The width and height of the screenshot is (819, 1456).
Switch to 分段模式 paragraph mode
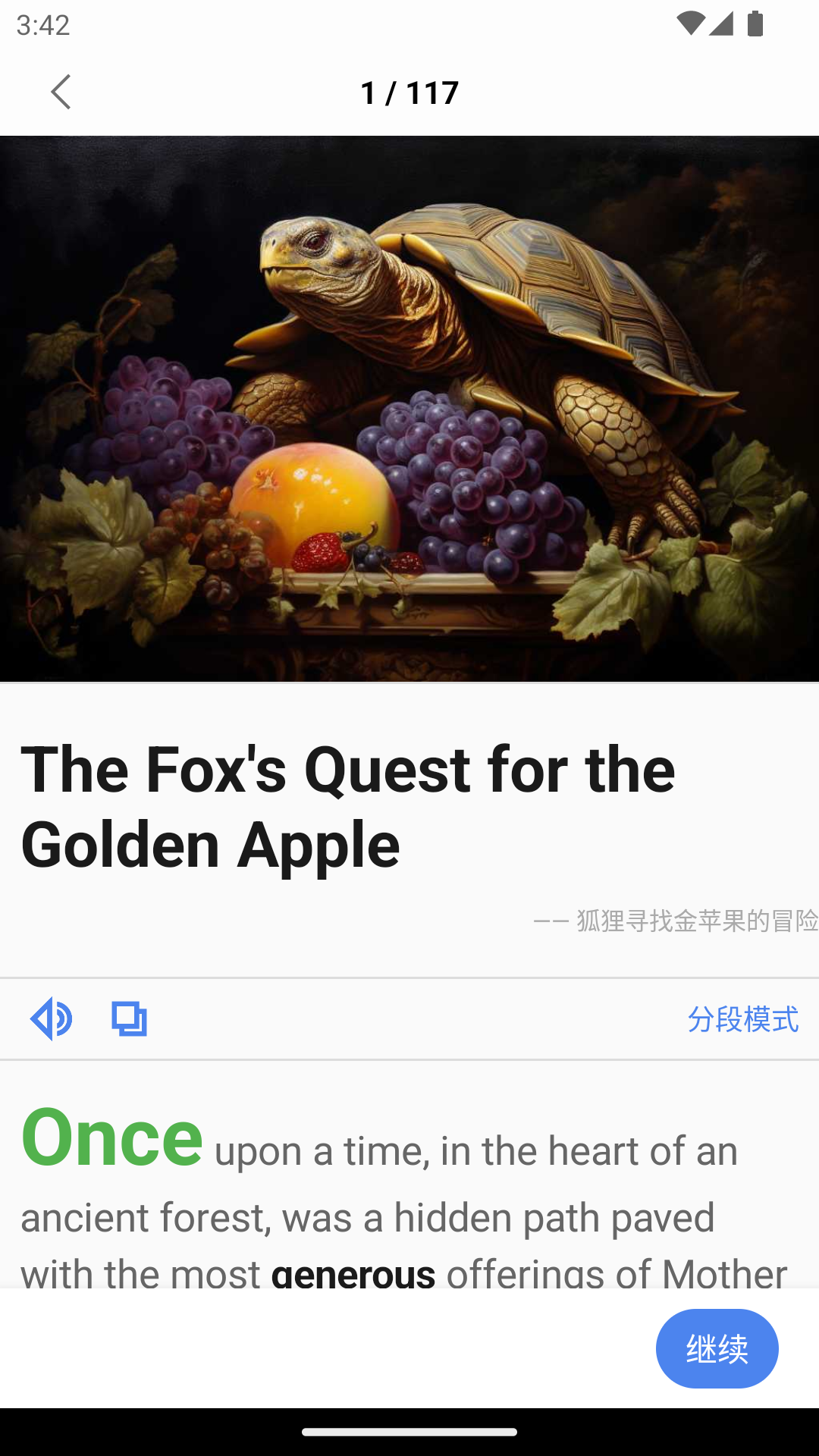(x=742, y=1019)
